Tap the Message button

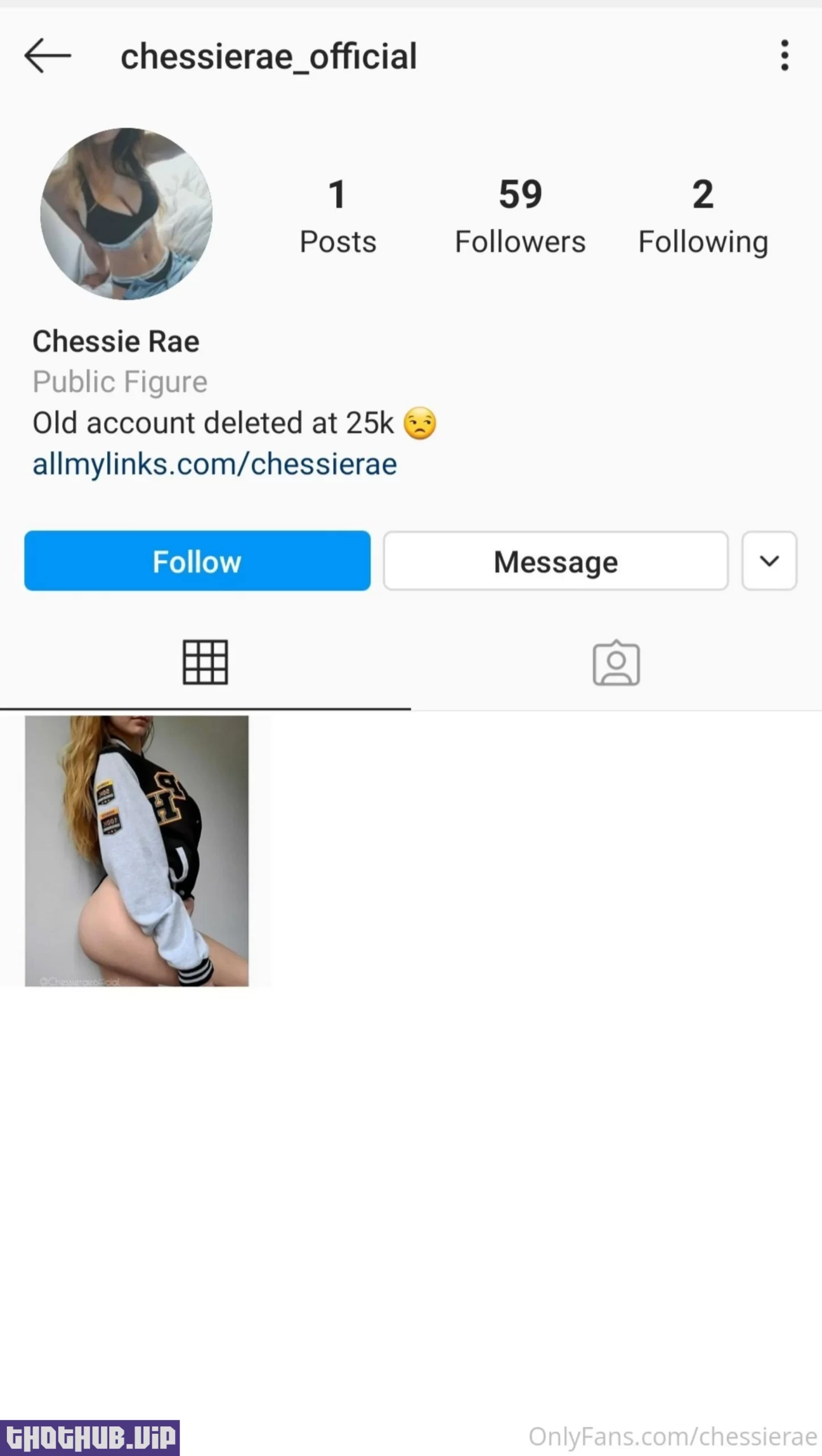coord(555,561)
